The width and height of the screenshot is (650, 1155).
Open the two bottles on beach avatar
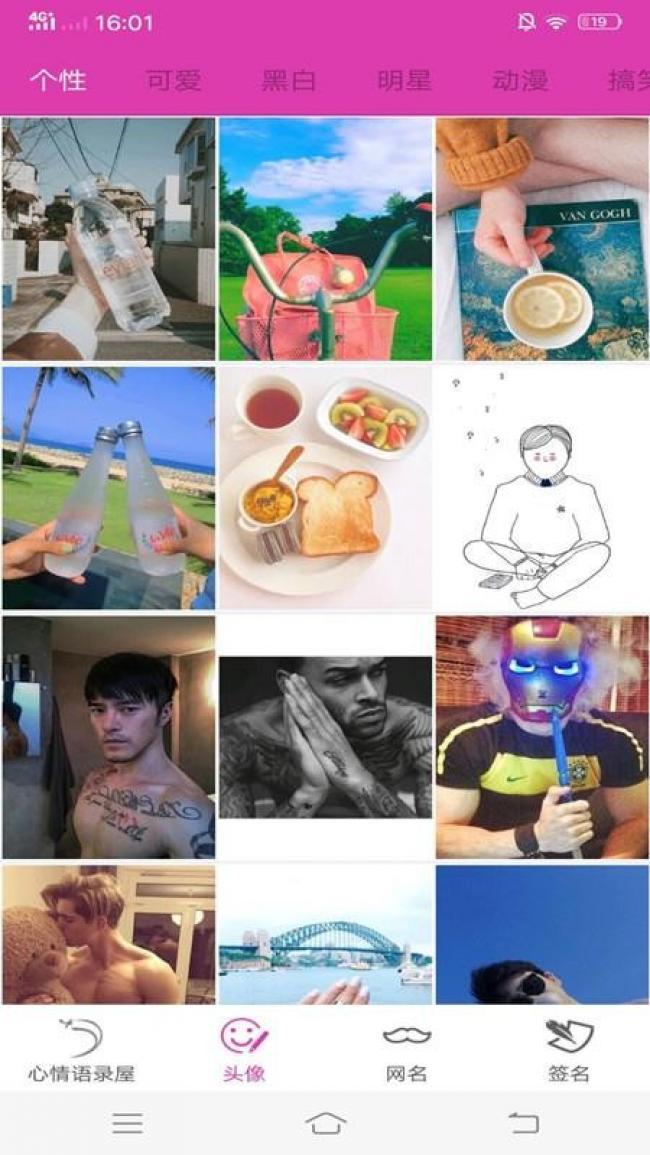point(109,488)
